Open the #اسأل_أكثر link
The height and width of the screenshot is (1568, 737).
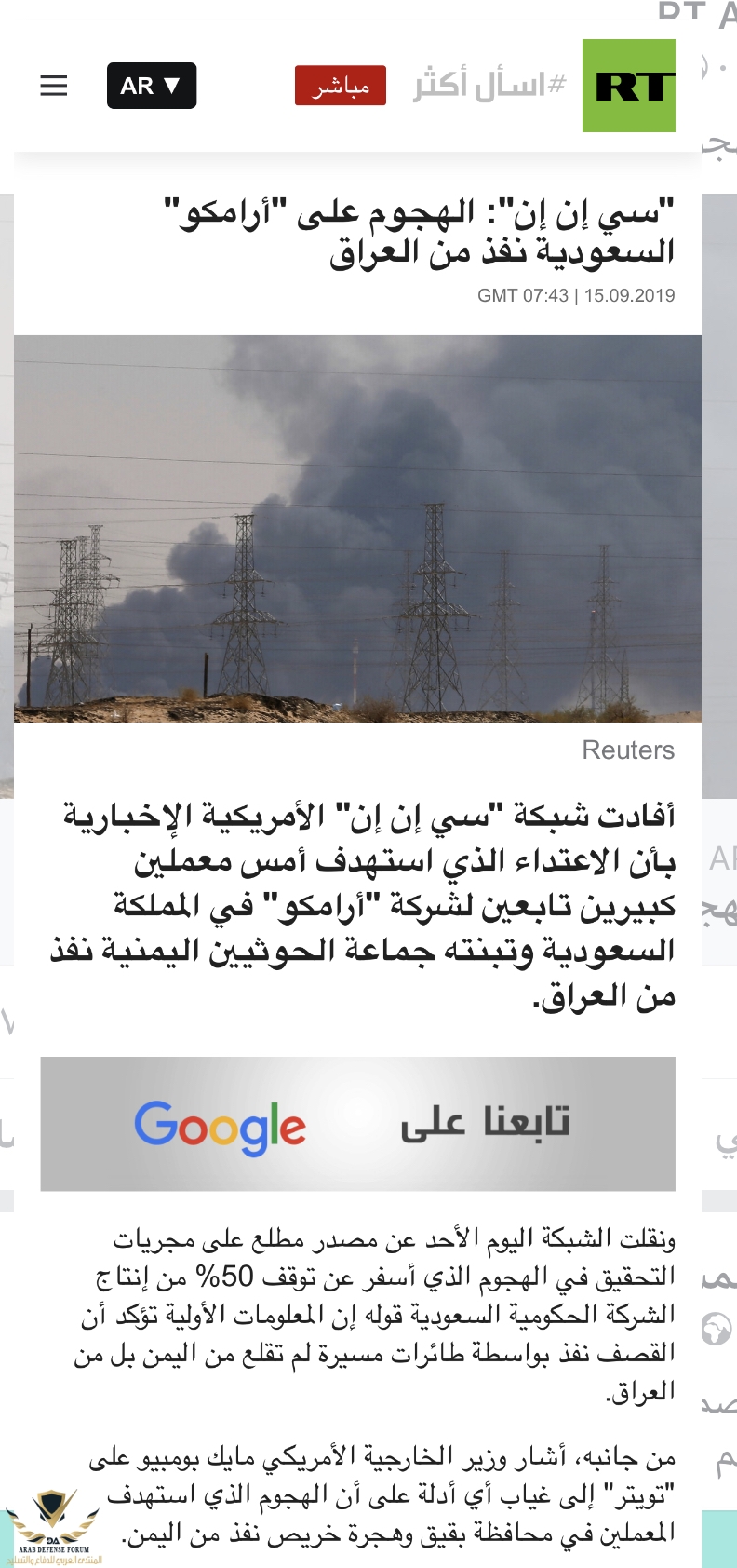click(x=489, y=86)
